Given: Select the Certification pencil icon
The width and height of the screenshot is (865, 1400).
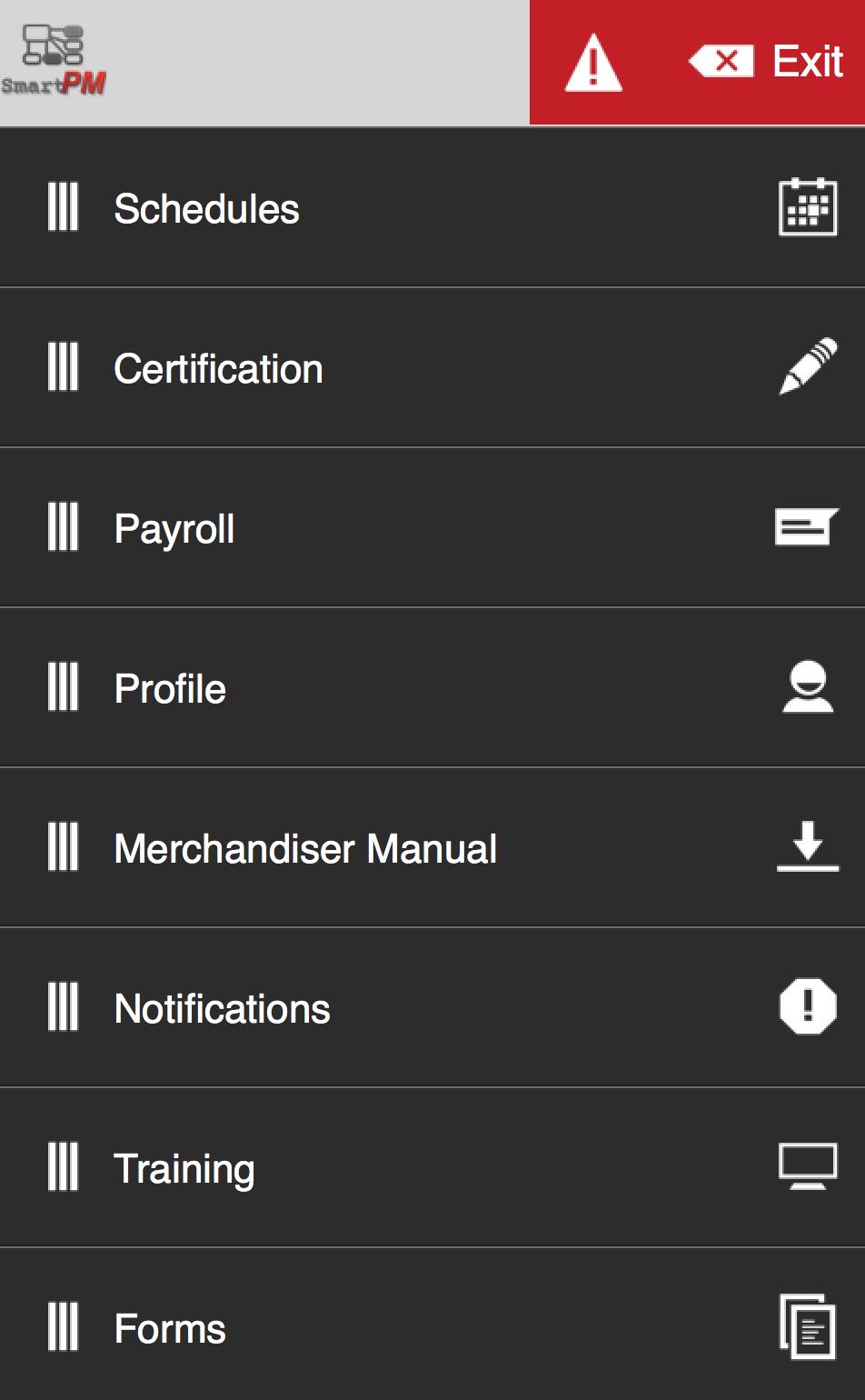Looking at the screenshot, I should (x=806, y=367).
